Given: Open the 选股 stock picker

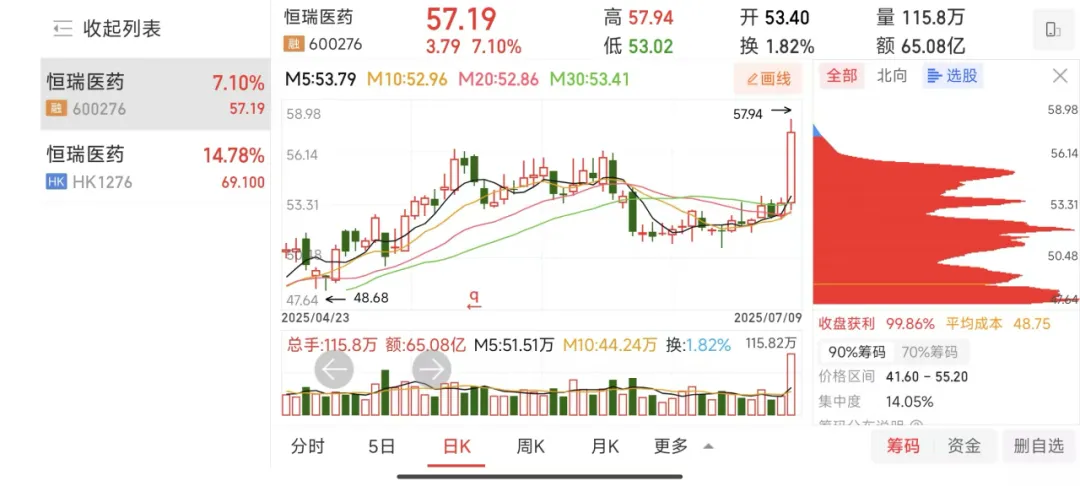Looking at the screenshot, I should tap(952, 76).
